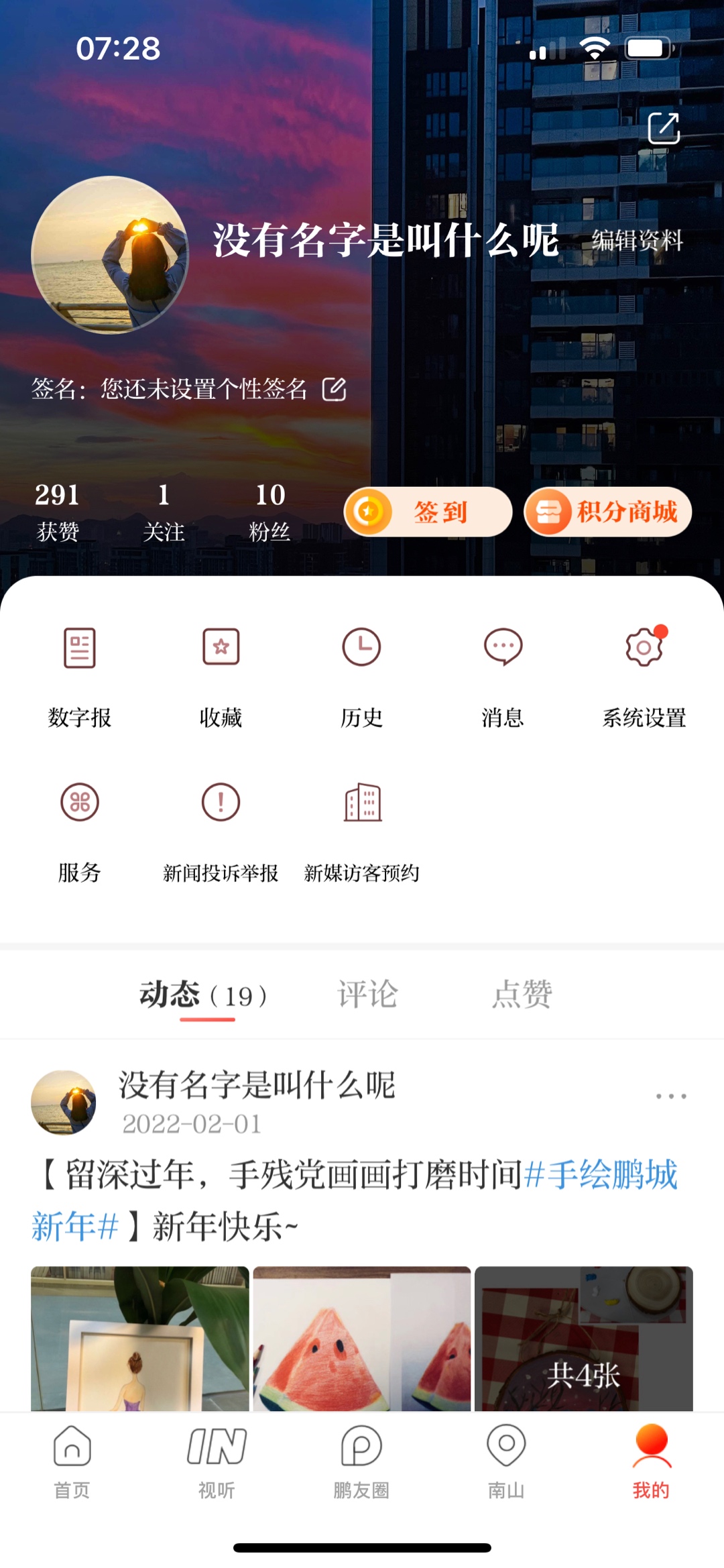The width and height of the screenshot is (724, 1568).
Task: Edit the personal signature with the pencil icon
Action: pyautogui.click(x=334, y=389)
